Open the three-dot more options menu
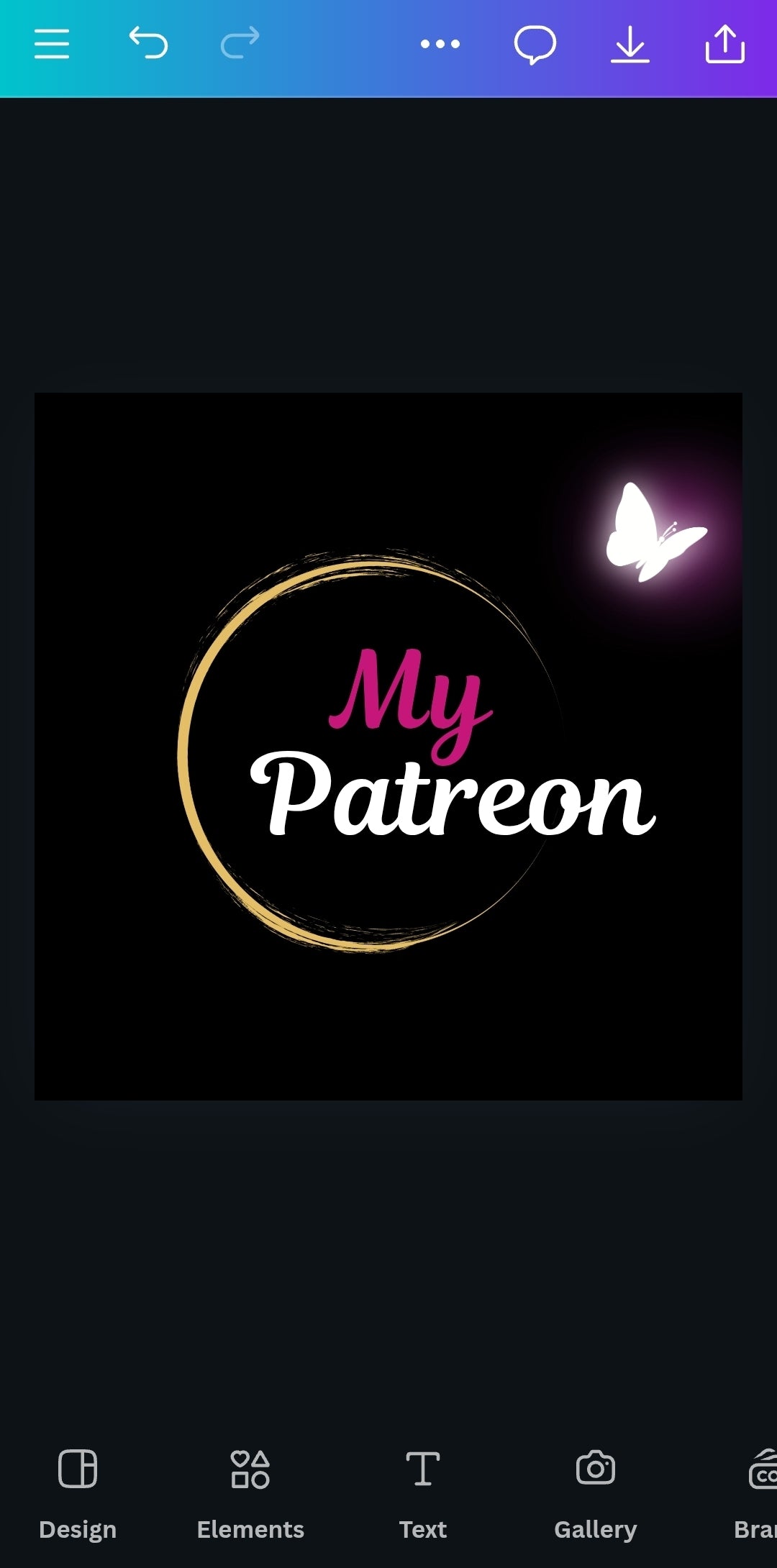 pyautogui.click(x=440, y=44)
